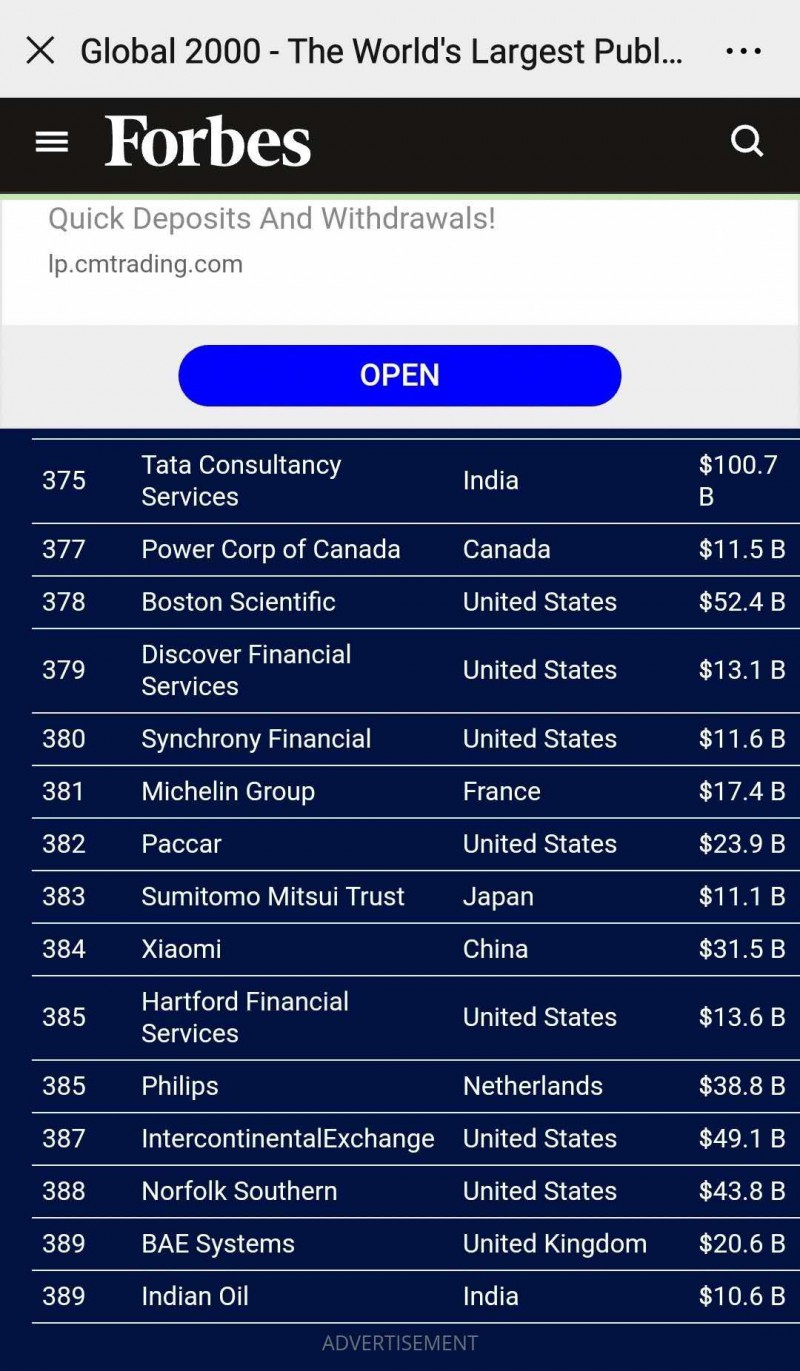Select Tata Consultancy Services row

241,480
